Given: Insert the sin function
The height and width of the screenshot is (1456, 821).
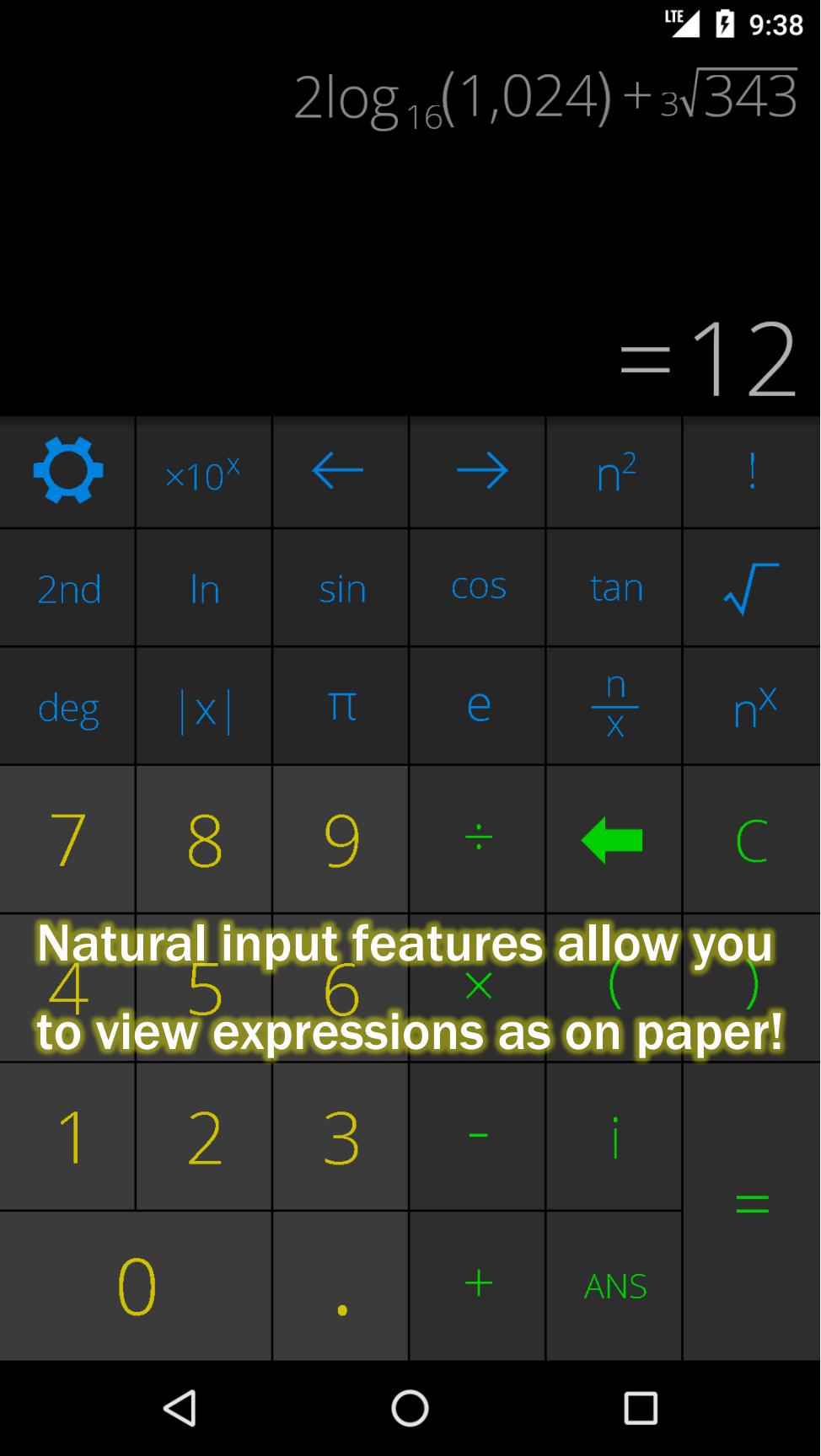Looking at the screenshot, I should (x=342, y=588).
